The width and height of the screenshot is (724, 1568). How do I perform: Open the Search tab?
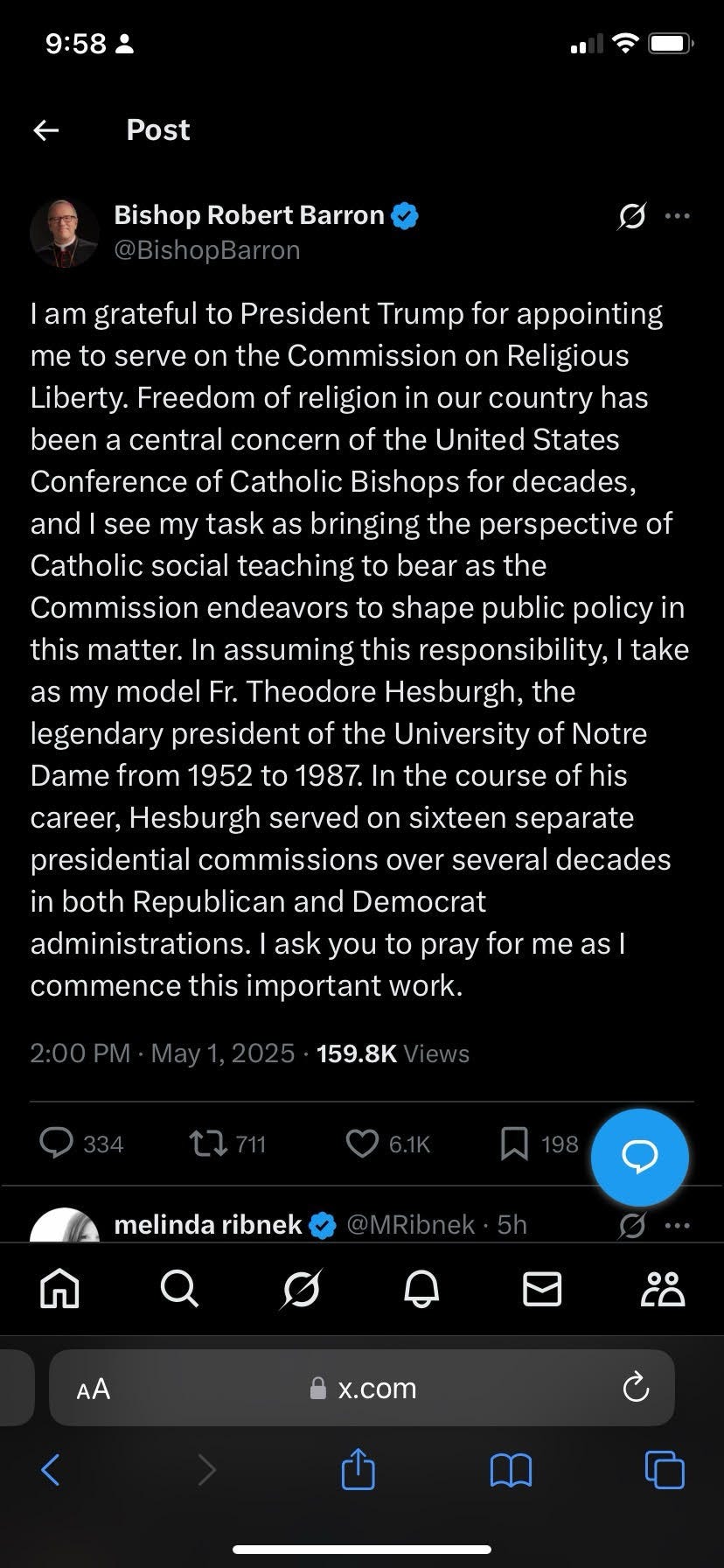180,1289
